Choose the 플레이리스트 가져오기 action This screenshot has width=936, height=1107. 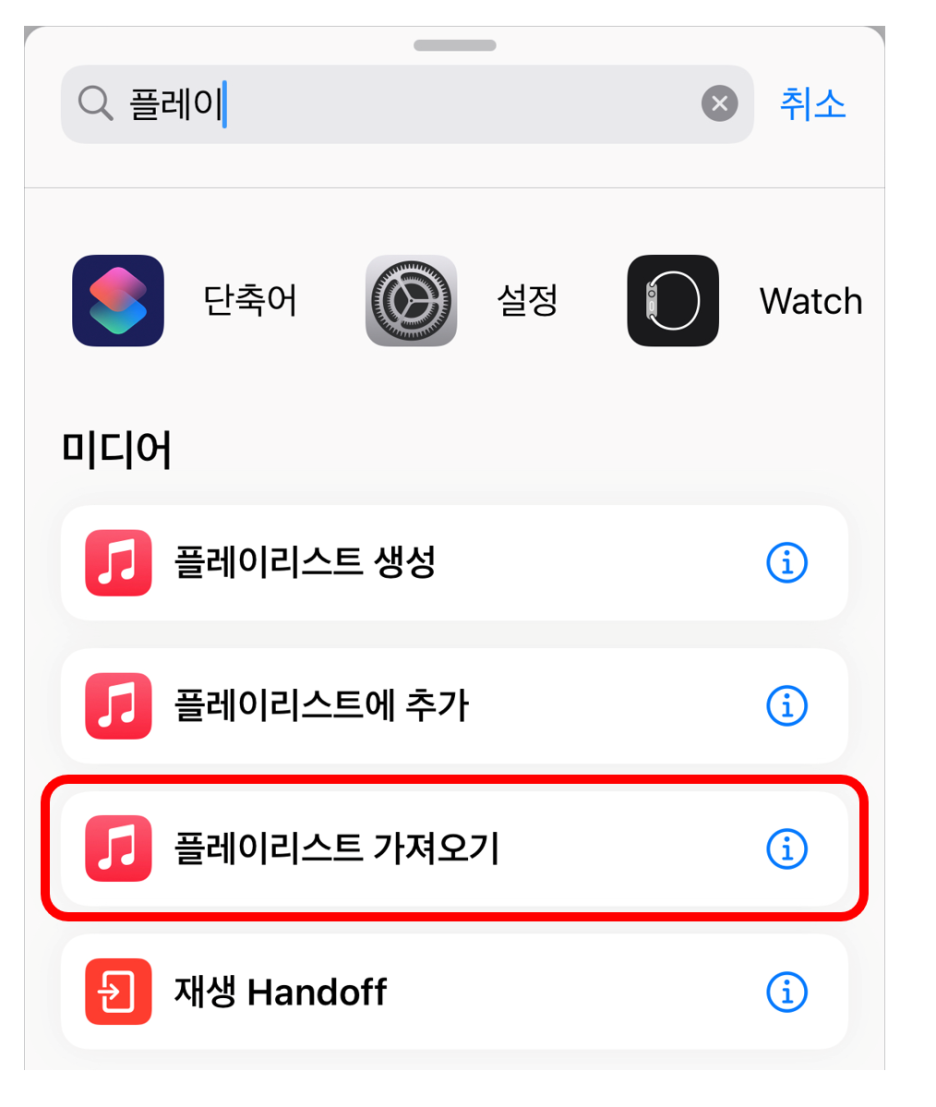point(400,849)
